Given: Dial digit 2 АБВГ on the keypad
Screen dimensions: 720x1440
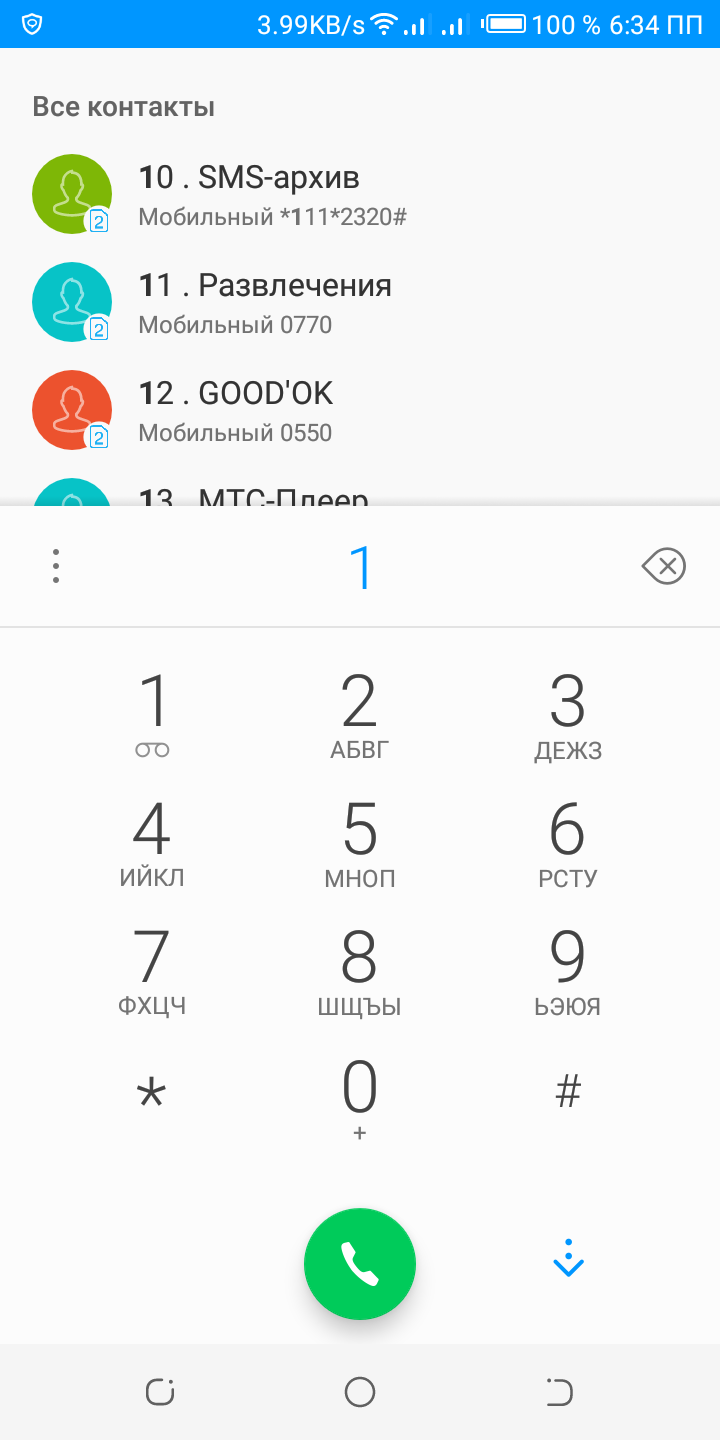Looking at the screenshot, I should [360, 715].
